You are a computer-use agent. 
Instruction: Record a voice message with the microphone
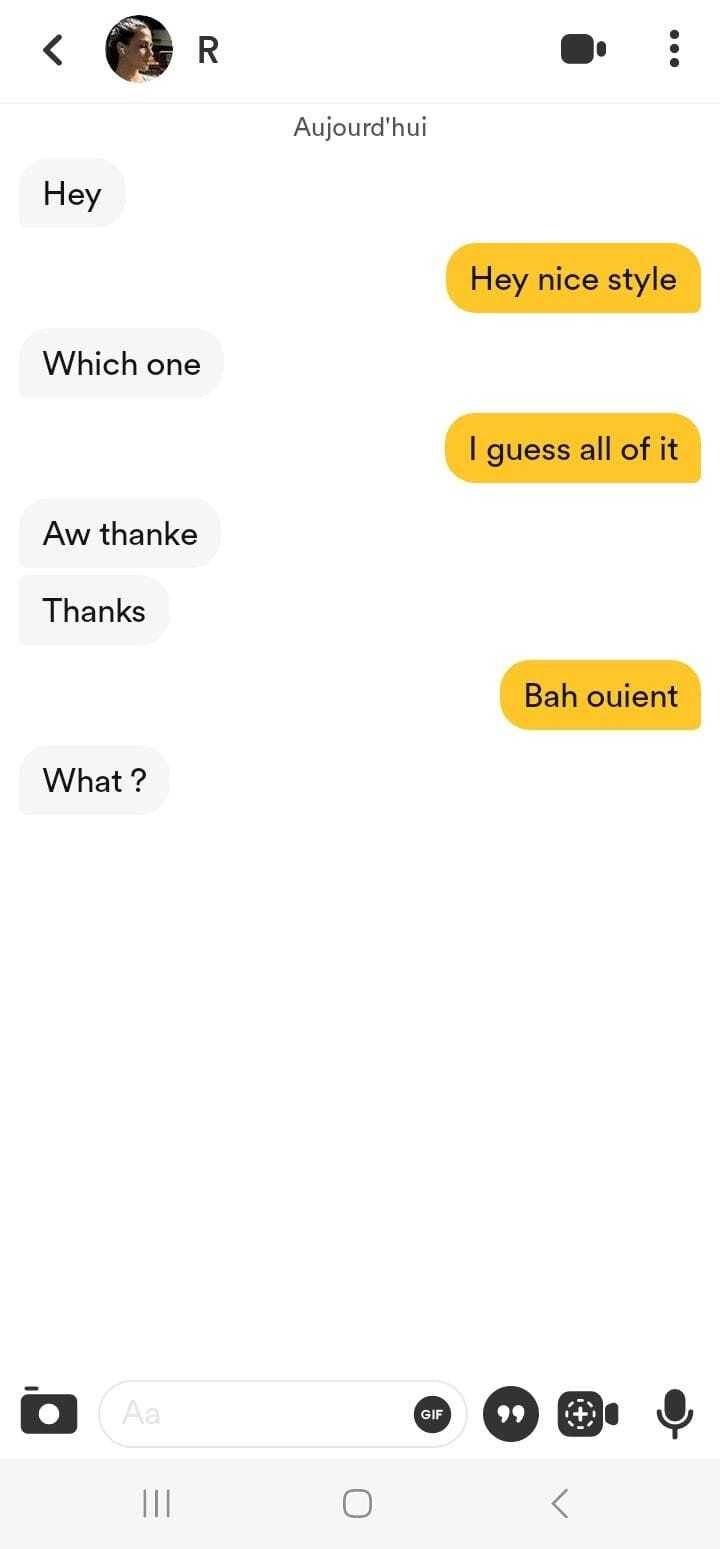click(675, 1413)
